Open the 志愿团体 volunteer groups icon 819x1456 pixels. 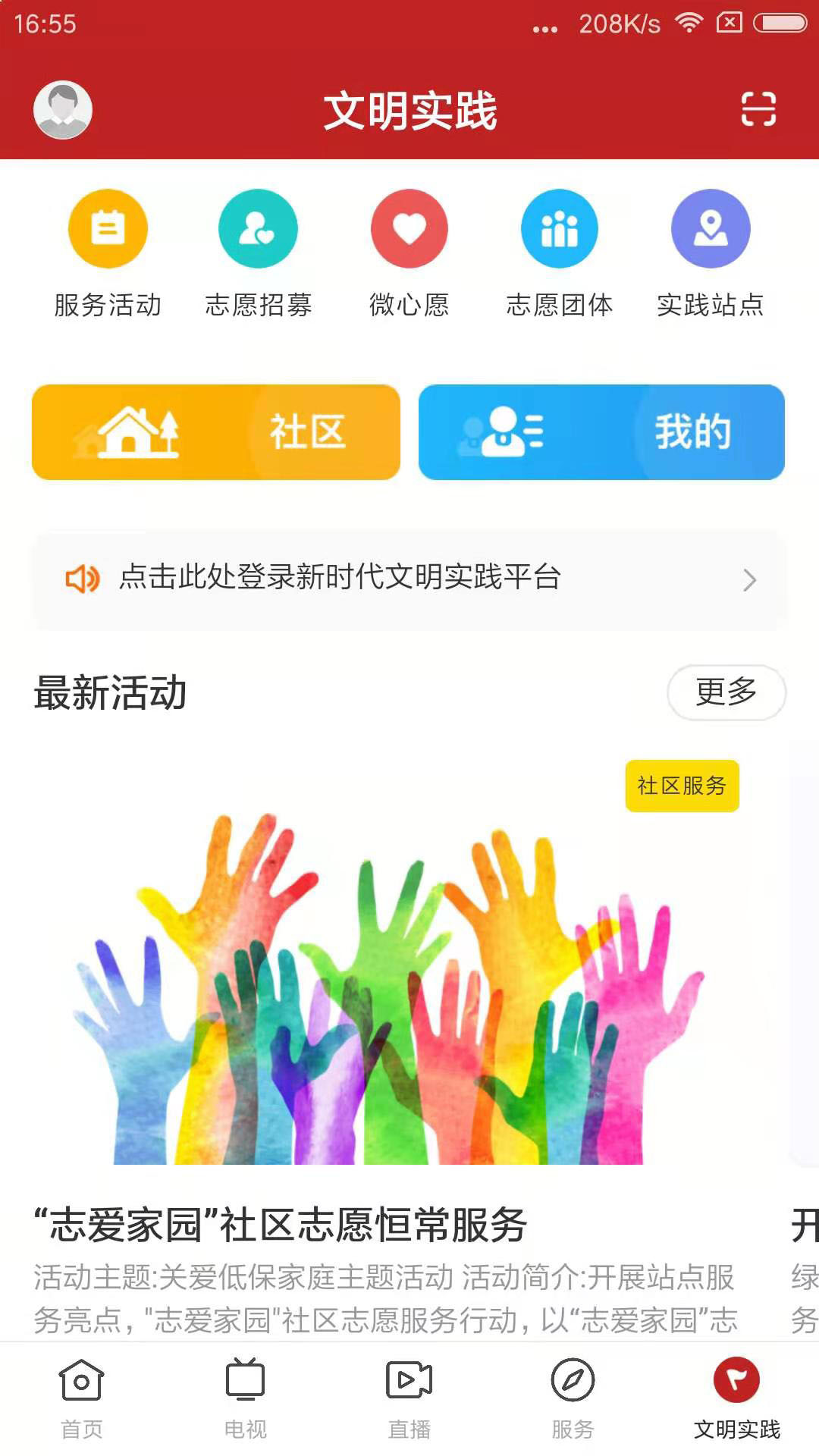tap(560, 228)
